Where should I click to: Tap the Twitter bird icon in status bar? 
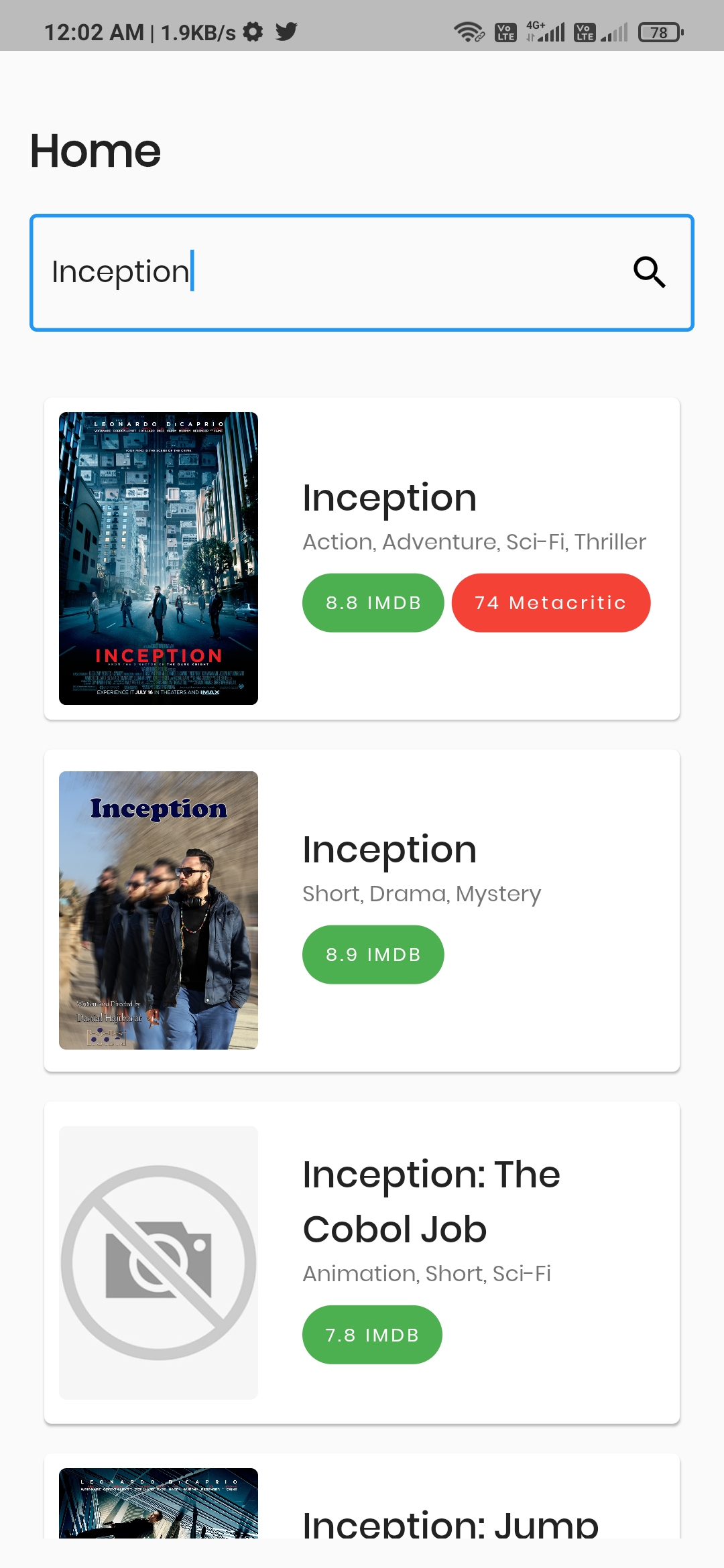(x=287, y=31)
